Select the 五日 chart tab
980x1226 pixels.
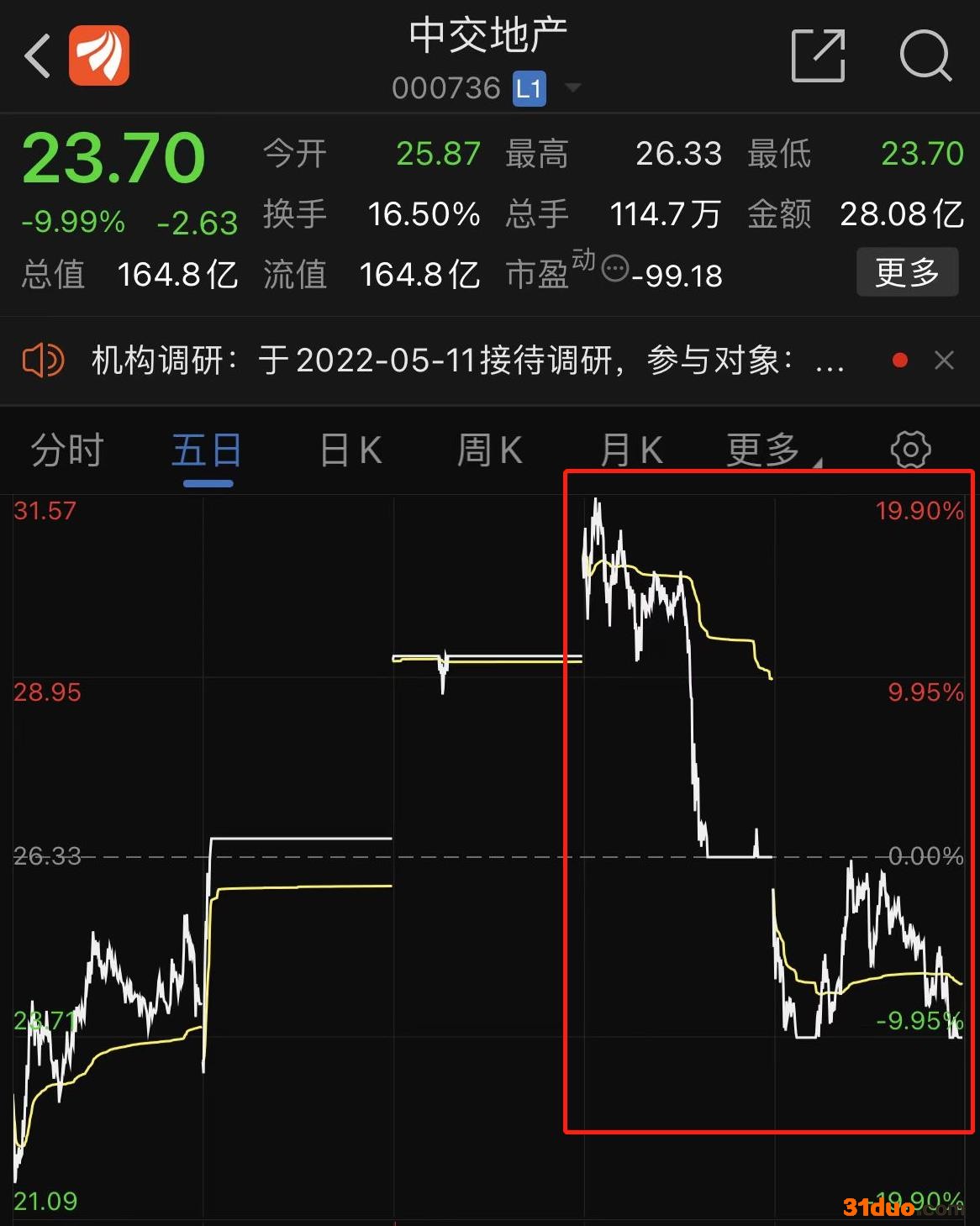tap(207, 450)
